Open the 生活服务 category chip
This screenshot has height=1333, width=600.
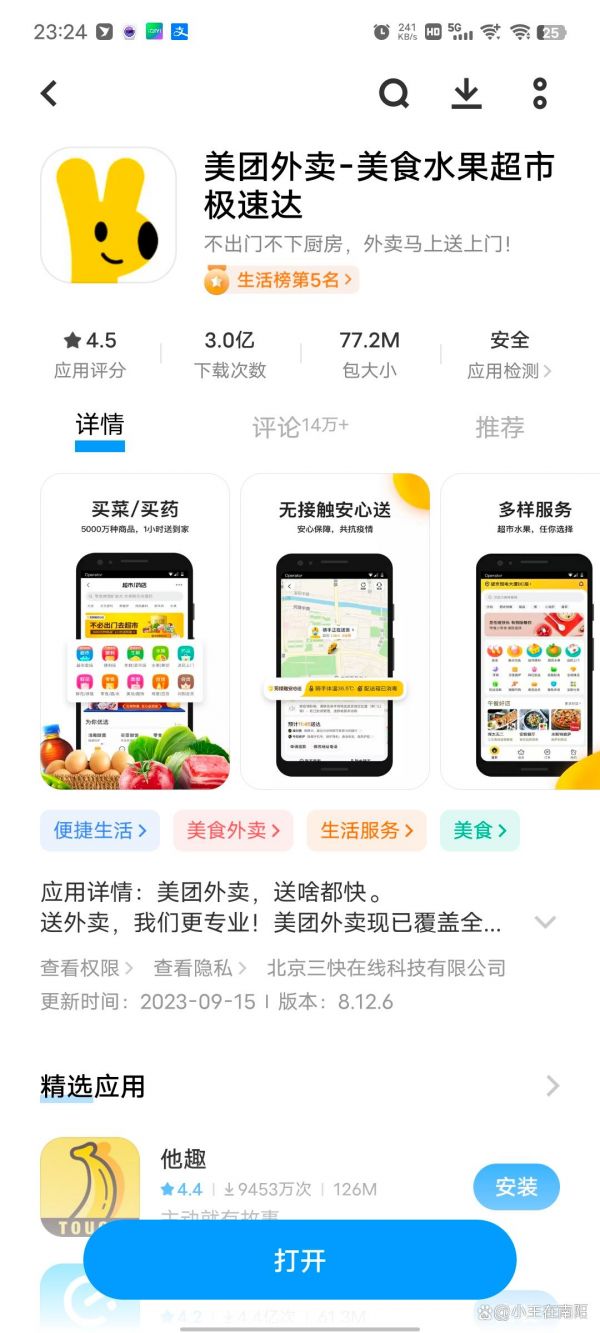tap(366, 830)
